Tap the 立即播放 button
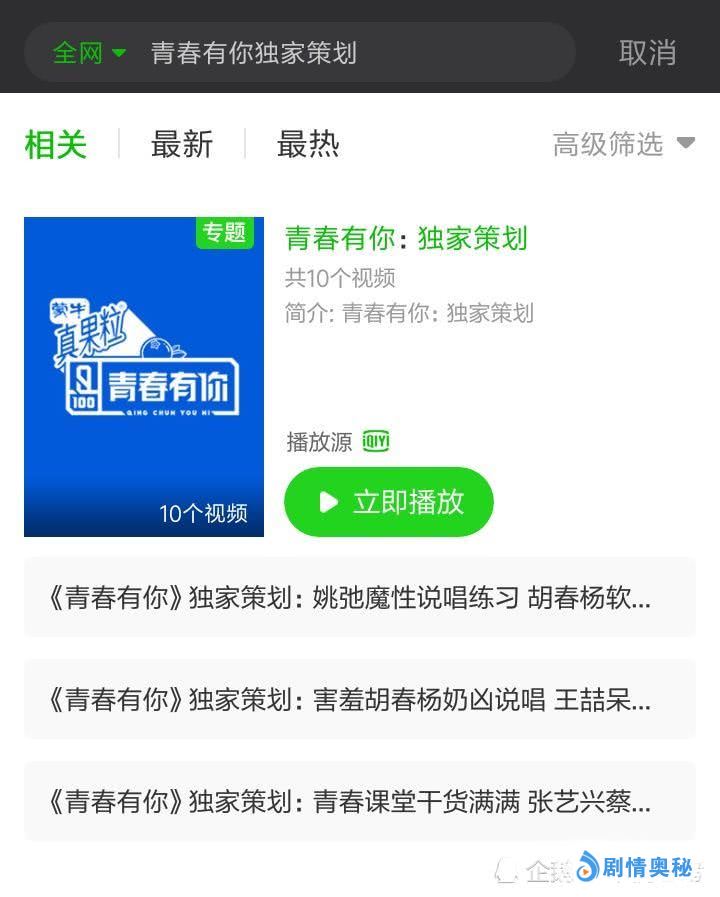Viewport: 720px width, 897px height. coord(389,502)
